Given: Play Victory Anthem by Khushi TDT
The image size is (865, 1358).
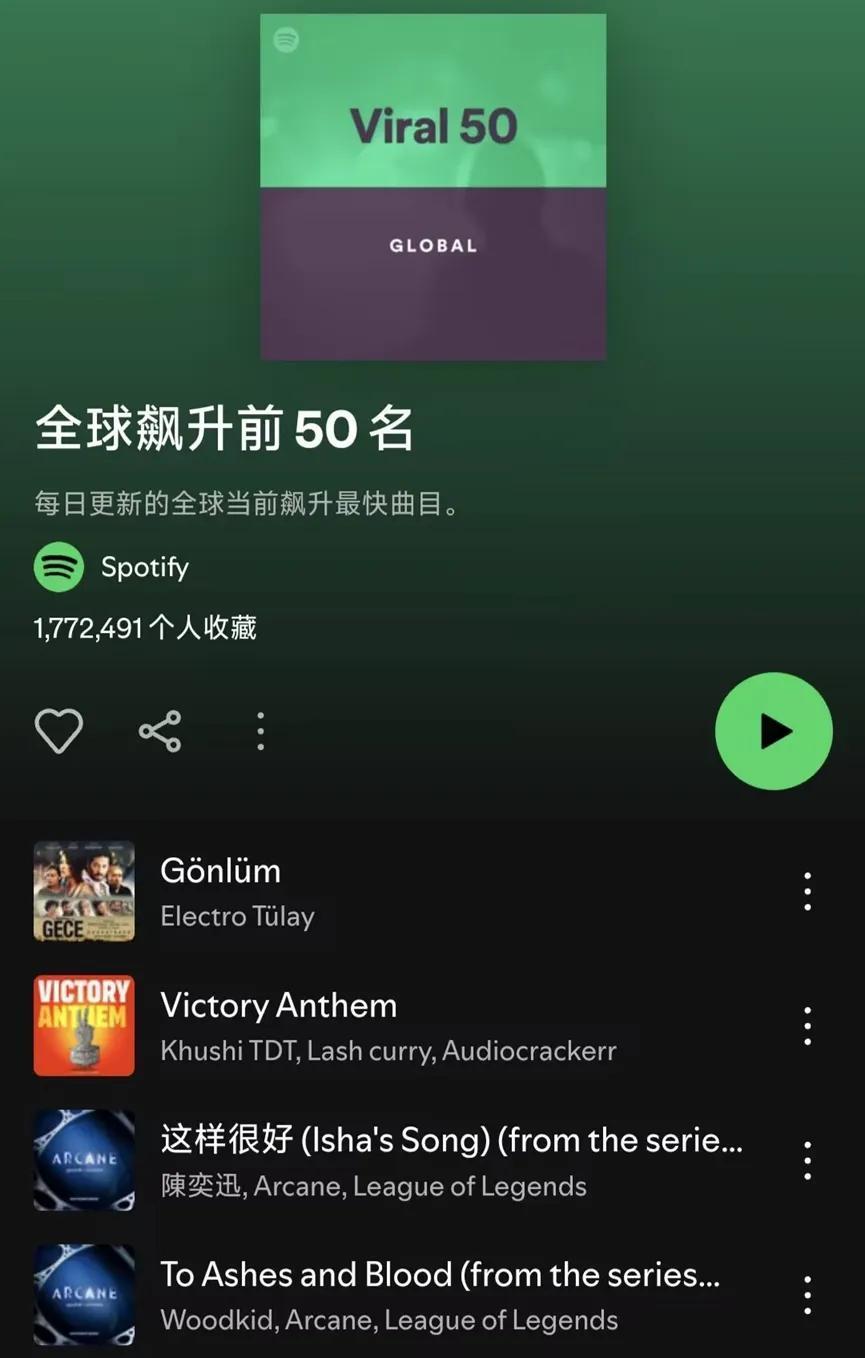Looking at the screenshot, I should coord(400,1026).
